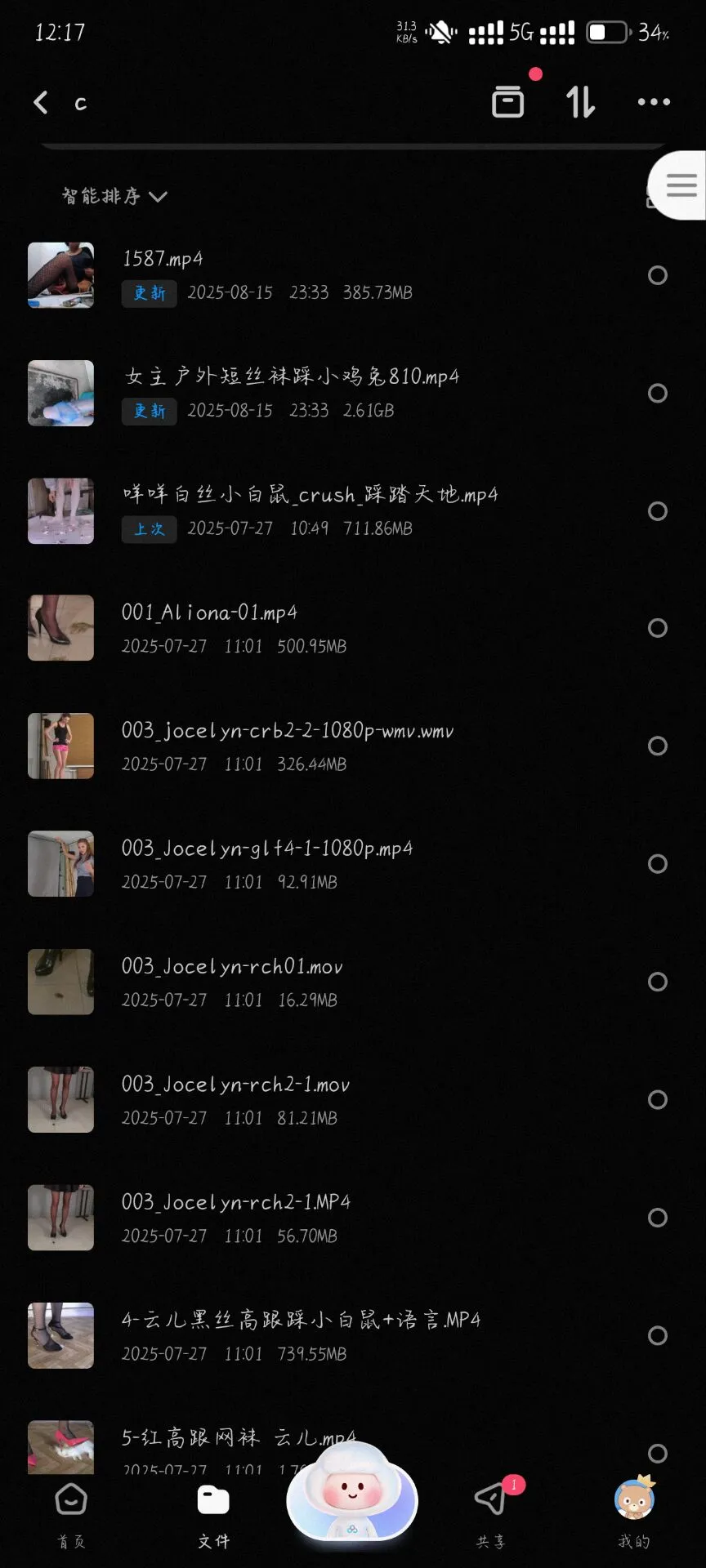Open the upload/download sort arrows icon
Screen dimensions: 706x1568
point(580,102)
